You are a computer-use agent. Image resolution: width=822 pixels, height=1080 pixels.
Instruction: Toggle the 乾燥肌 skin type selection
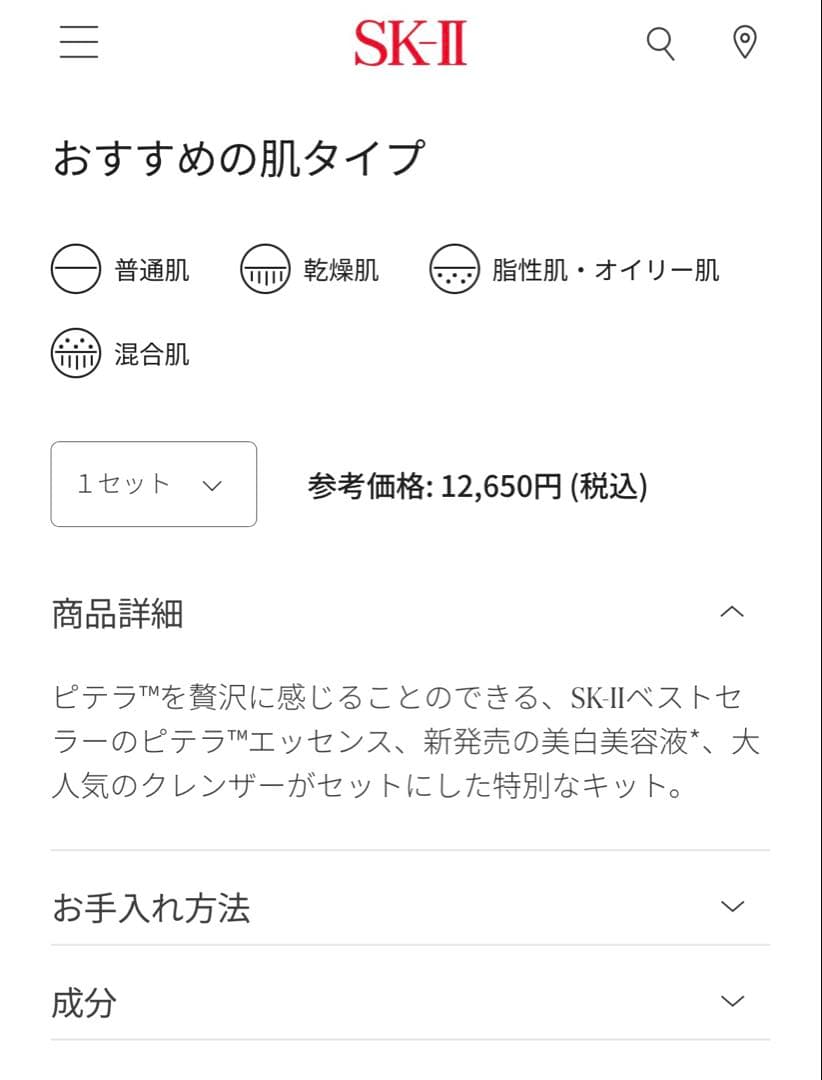(265, 268)
